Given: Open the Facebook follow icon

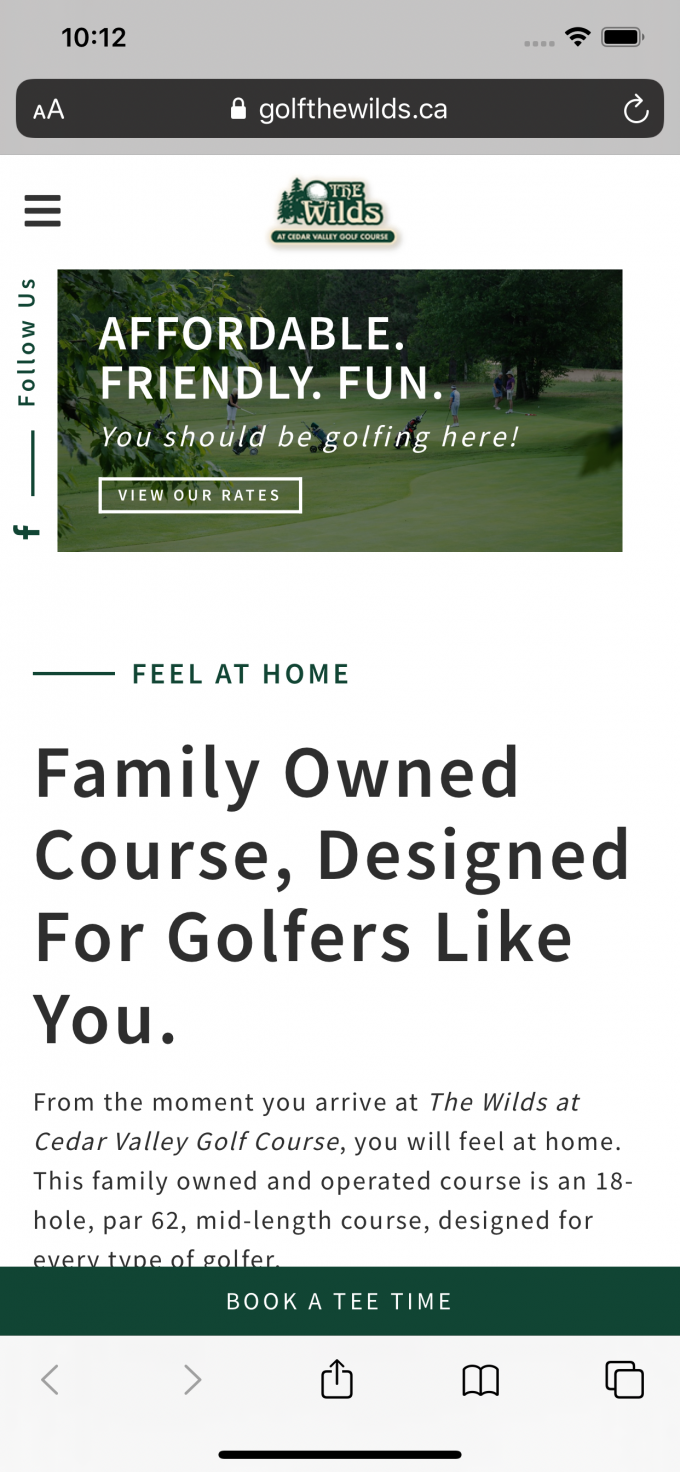Looking at the screenshot, I should 27,531.
